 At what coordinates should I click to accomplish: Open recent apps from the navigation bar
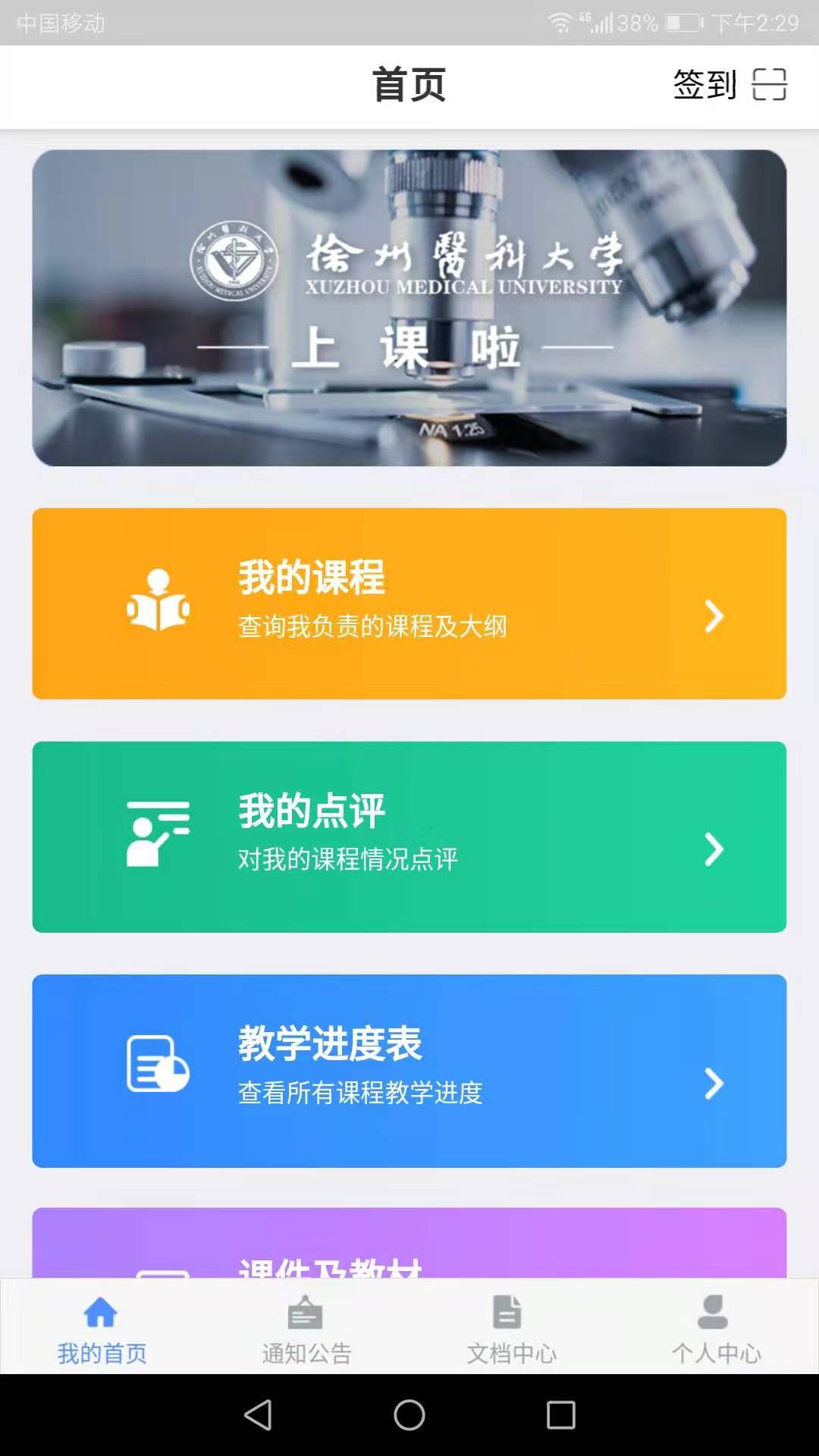(x=561, y=1415)
